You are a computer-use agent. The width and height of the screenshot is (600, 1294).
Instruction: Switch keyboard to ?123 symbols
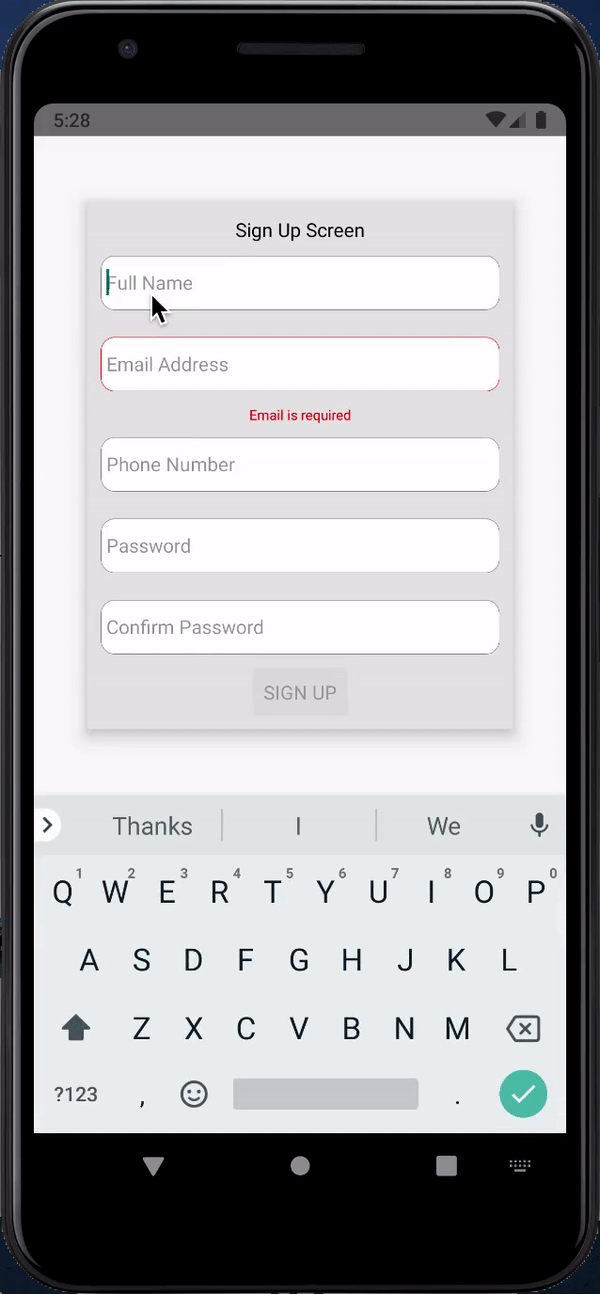click(x=76, y=1094)
